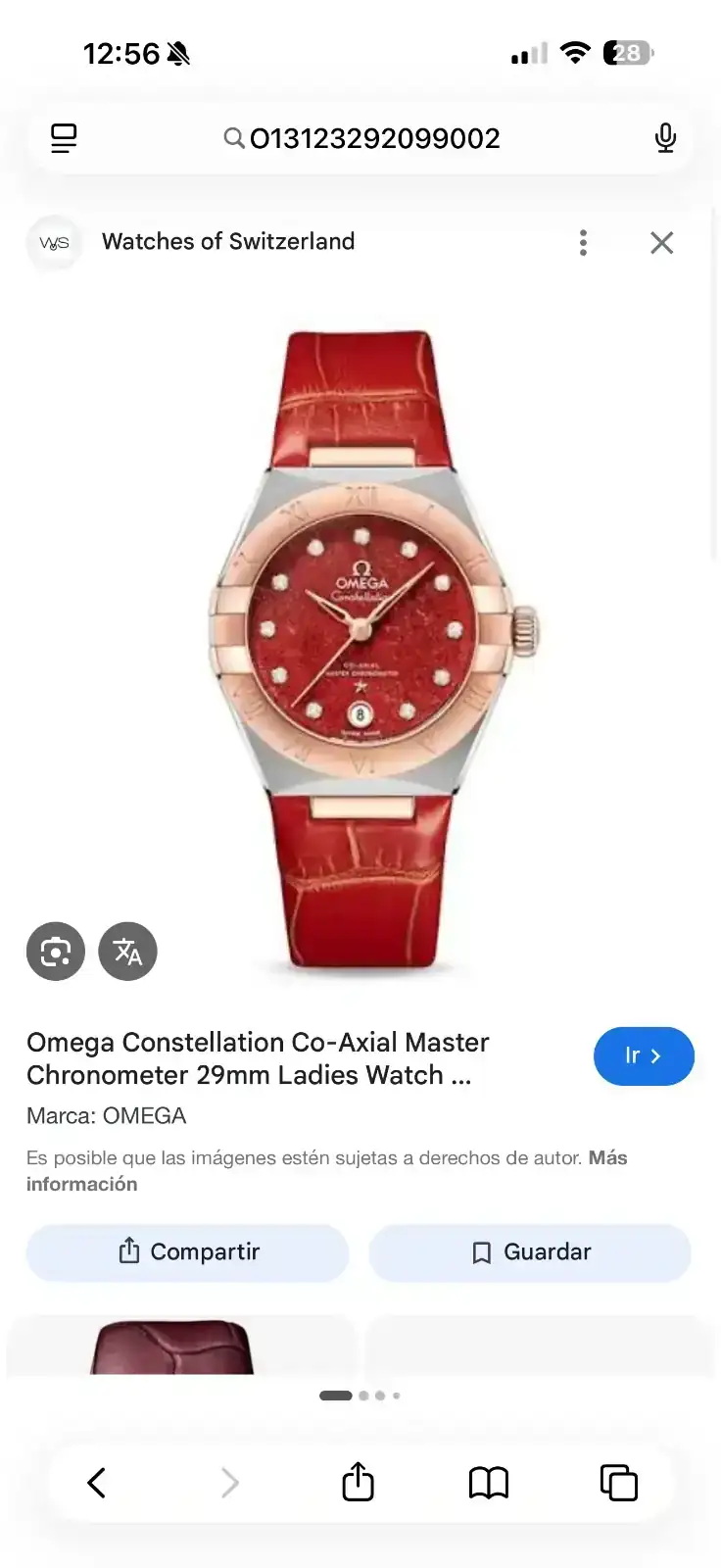Start voice search with the microphone
The image size is (721, 1568).
pos(665,138)
